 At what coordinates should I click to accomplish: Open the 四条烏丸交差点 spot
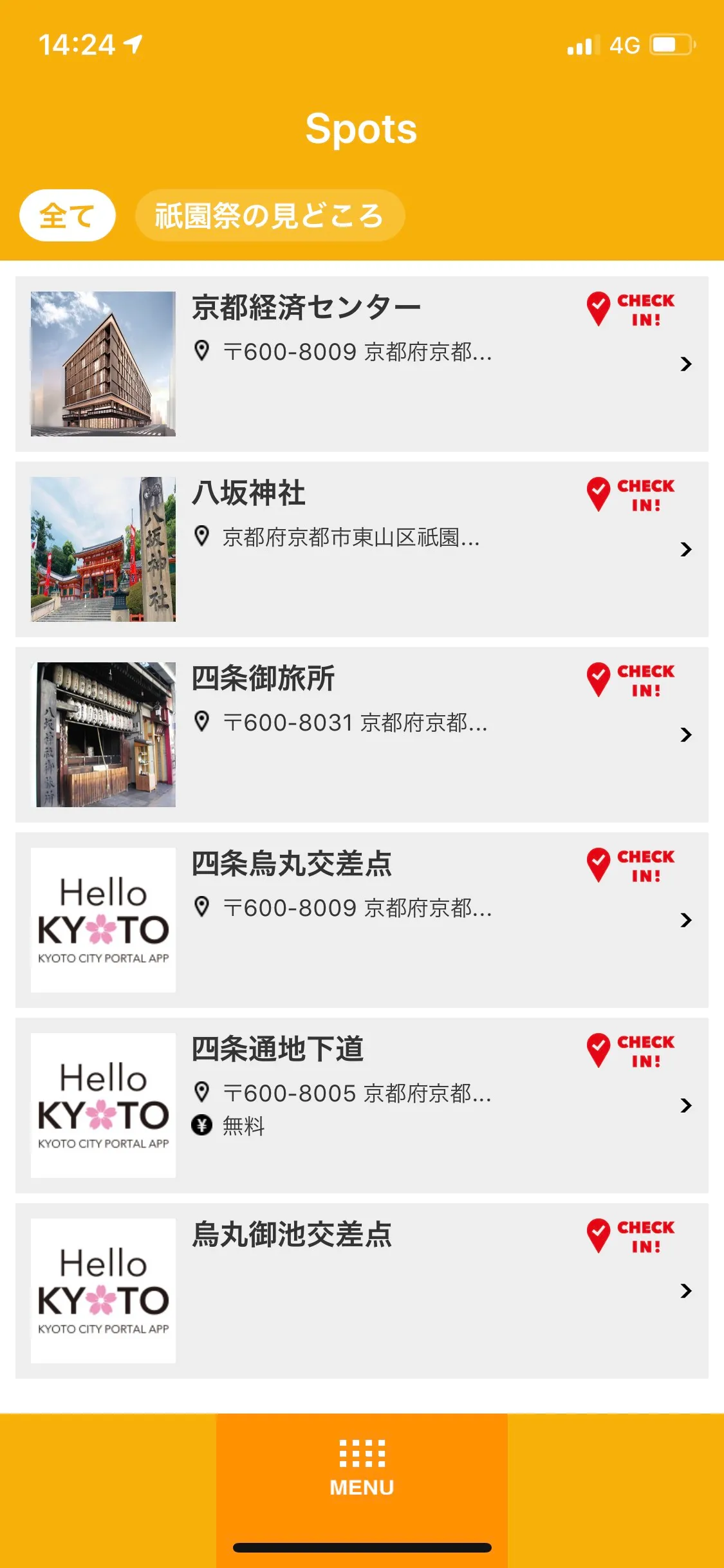[360, 920]
